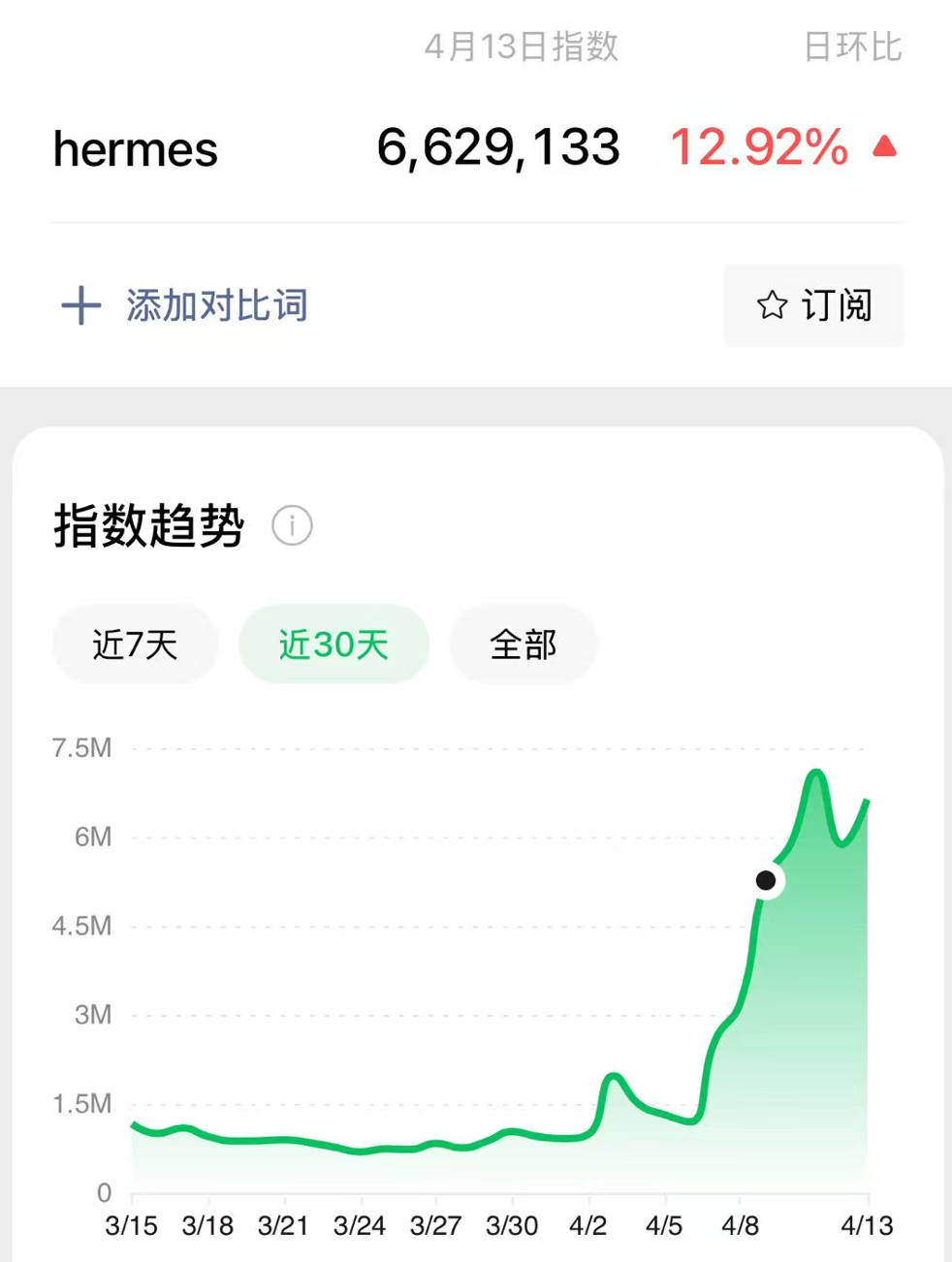Screen dimensions: 952x1262
Task: Click the 添加对比词 link
Action: point(215,306)
